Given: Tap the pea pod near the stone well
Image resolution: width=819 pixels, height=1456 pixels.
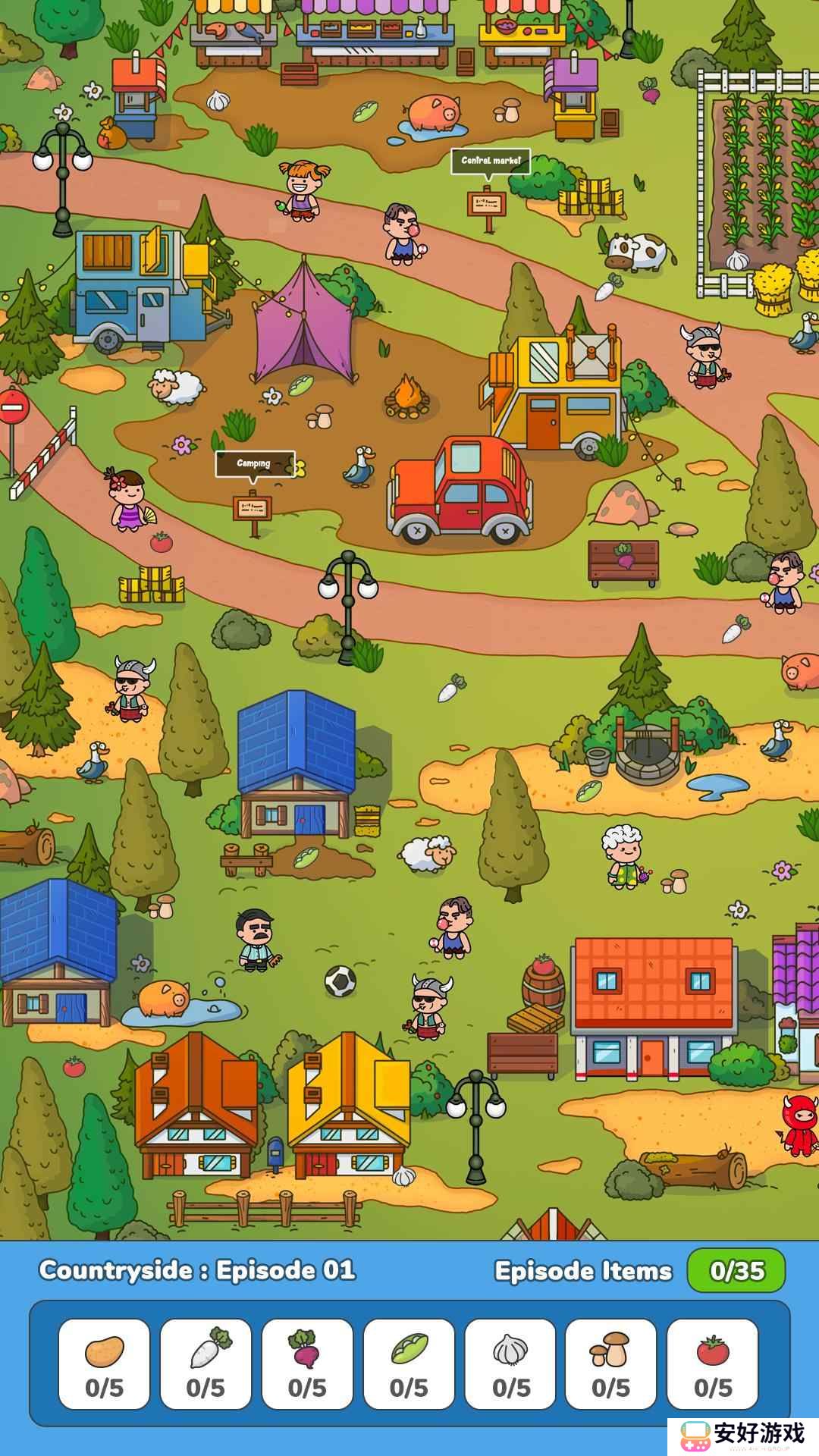Looking at the screenshot, I should 589,792.
